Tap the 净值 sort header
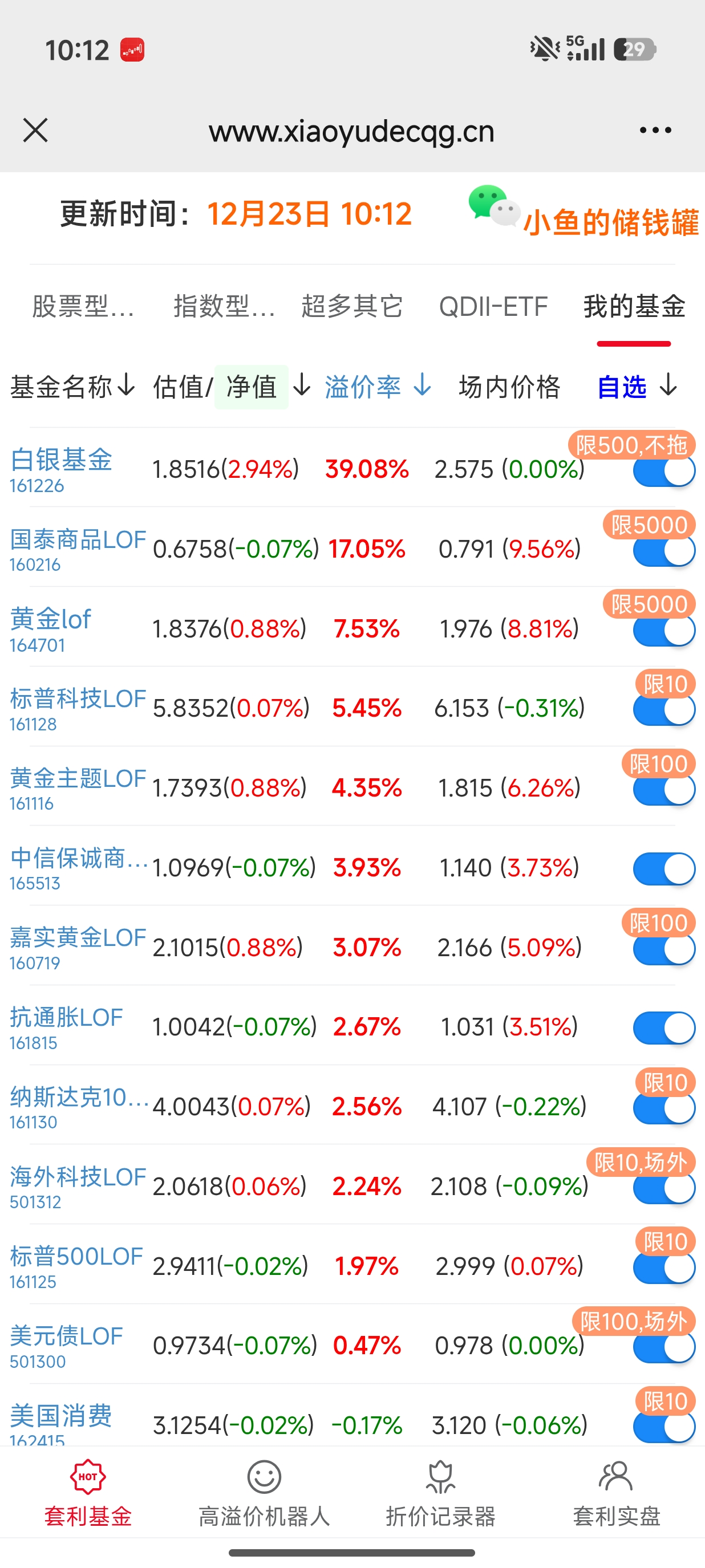The width and height of the screenshot is (705, 1568). (x=252, y=387)
